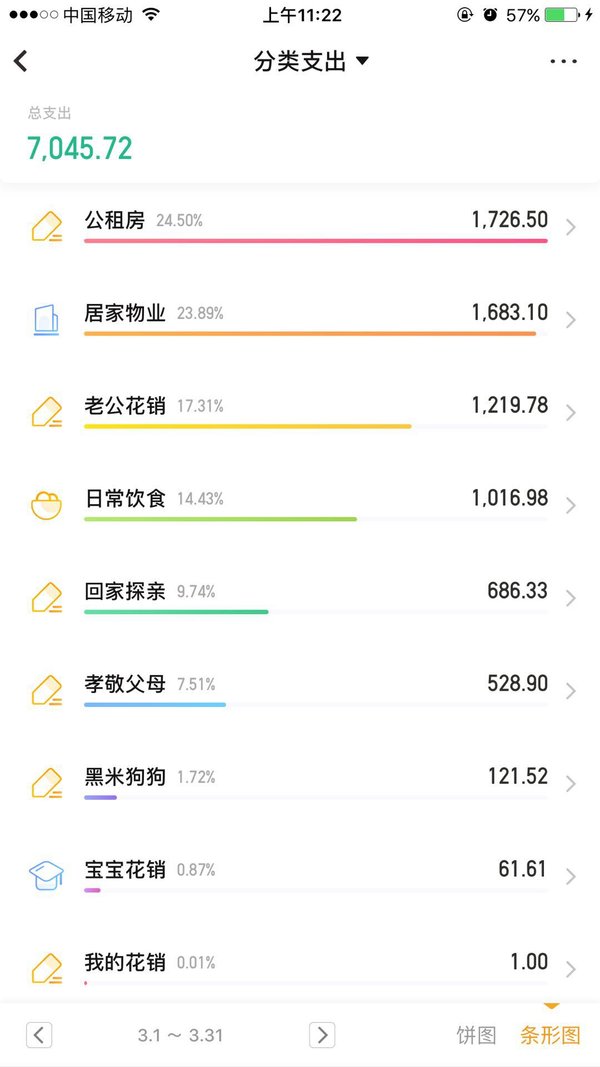
Task: Switch to the 饼图 pie chart view
Action: 476,1035
